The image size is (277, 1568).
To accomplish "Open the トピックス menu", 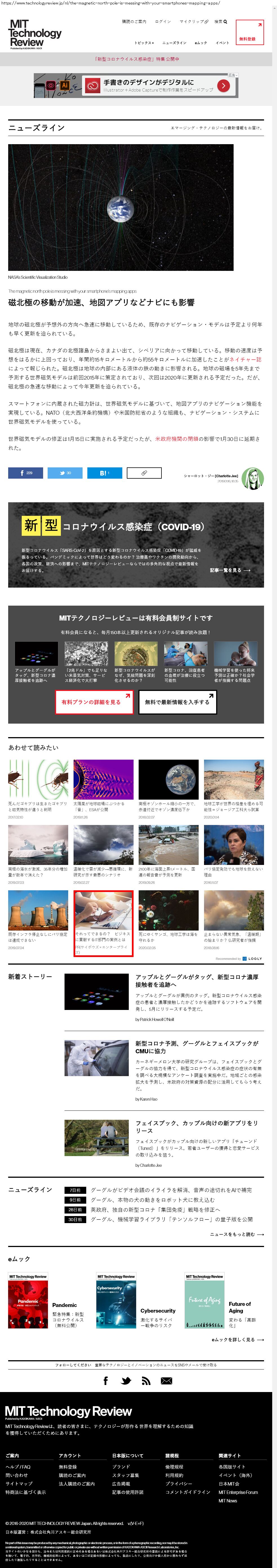I will click(144, 43).
